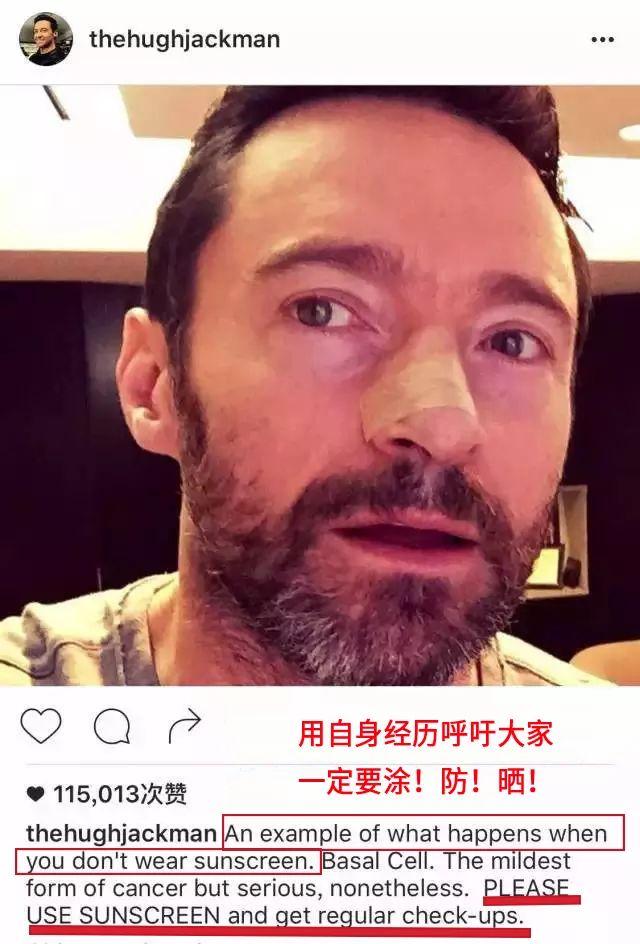Tap thehughjackman username in the caption
The height and width of the screenshot is (944, 640).
pos(121,834)
